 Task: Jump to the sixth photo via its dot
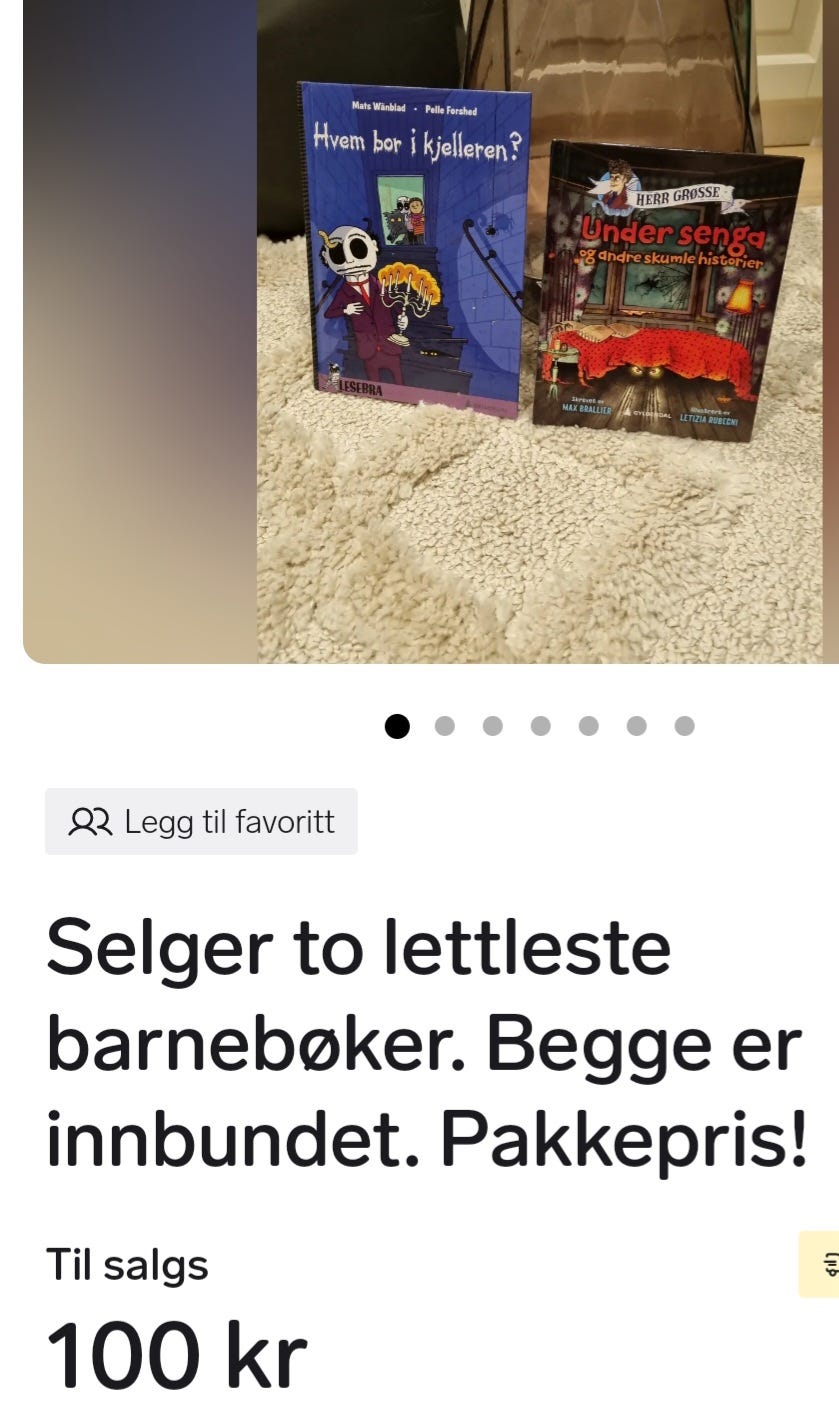coord(636,726)
